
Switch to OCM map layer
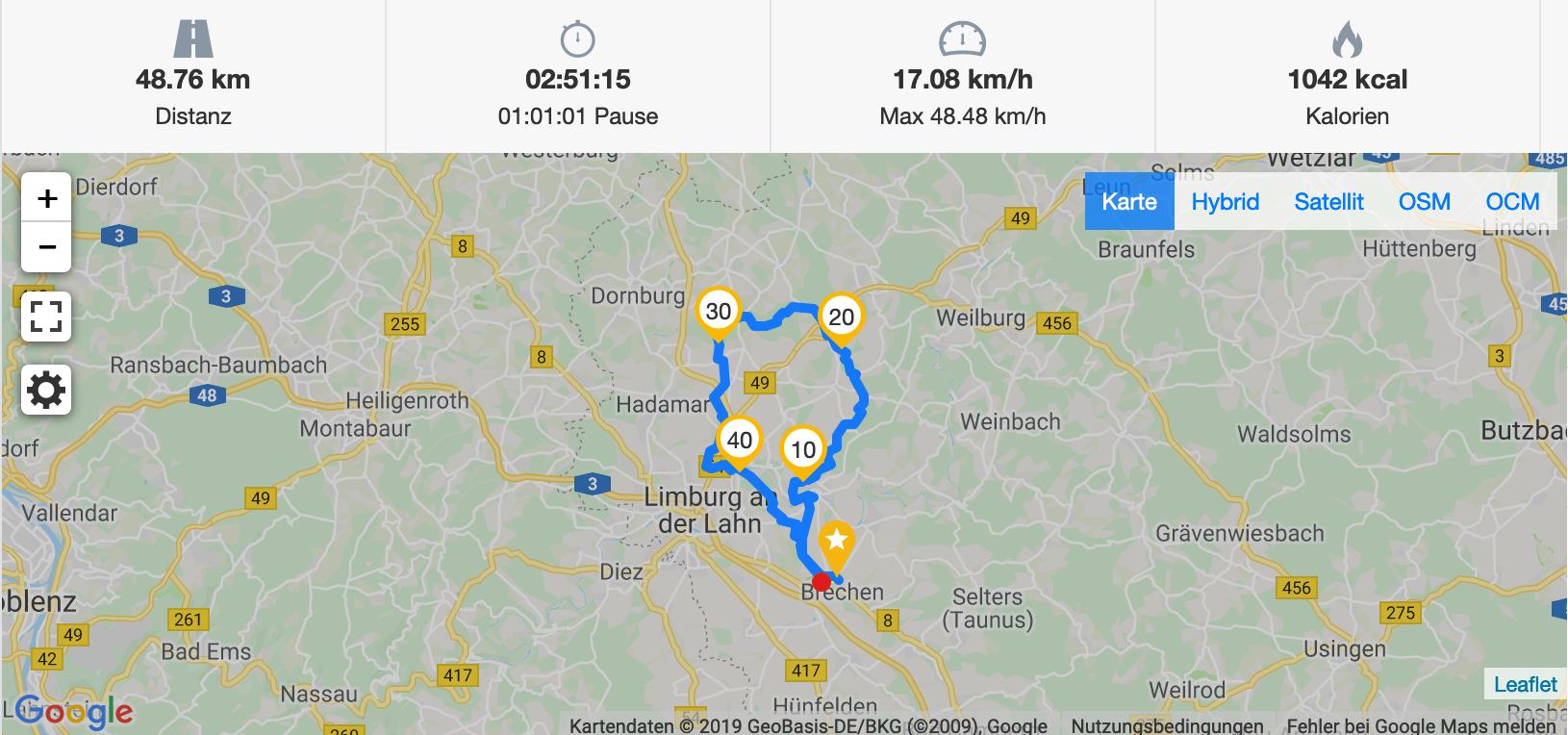(x=1512, y=202)
